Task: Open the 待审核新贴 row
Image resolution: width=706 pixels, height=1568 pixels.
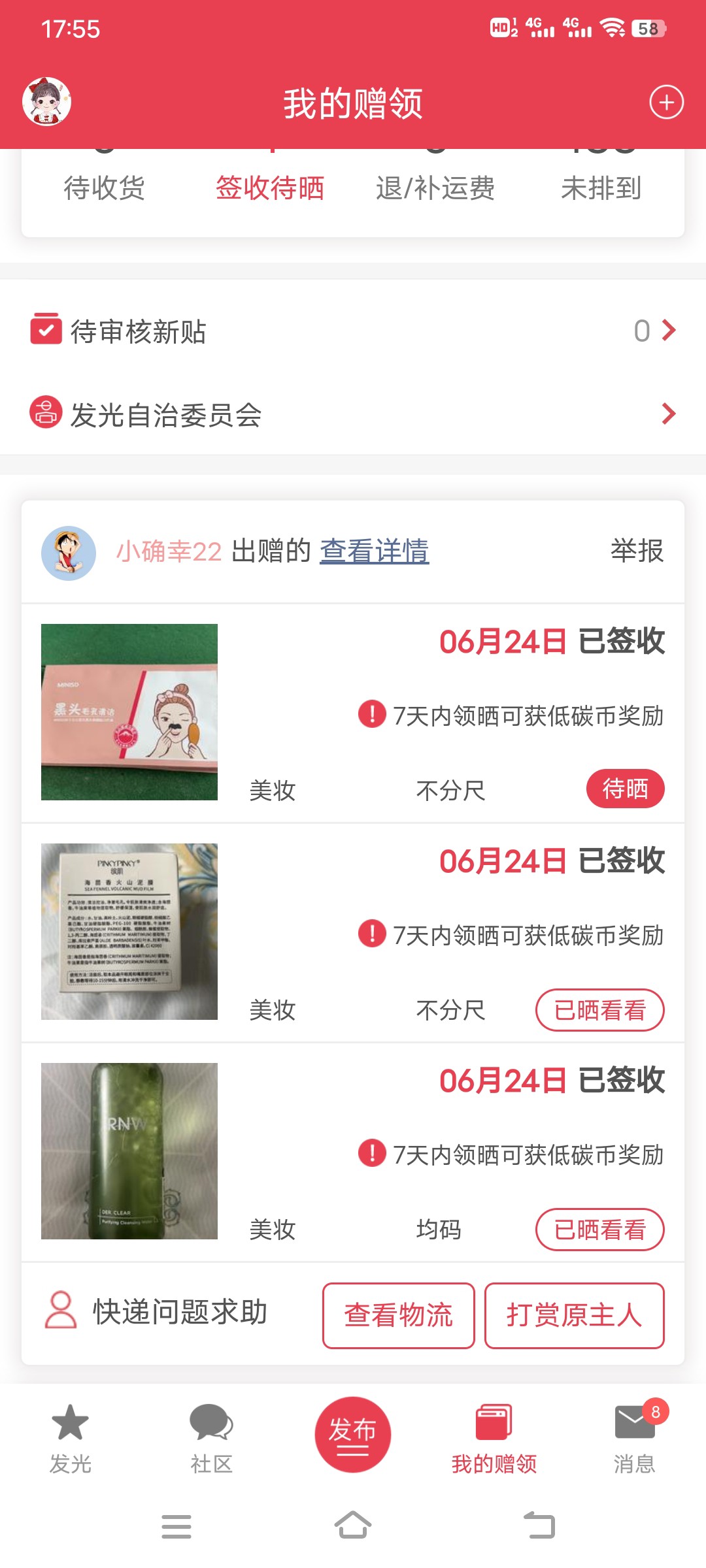Action: click(353, 331)
